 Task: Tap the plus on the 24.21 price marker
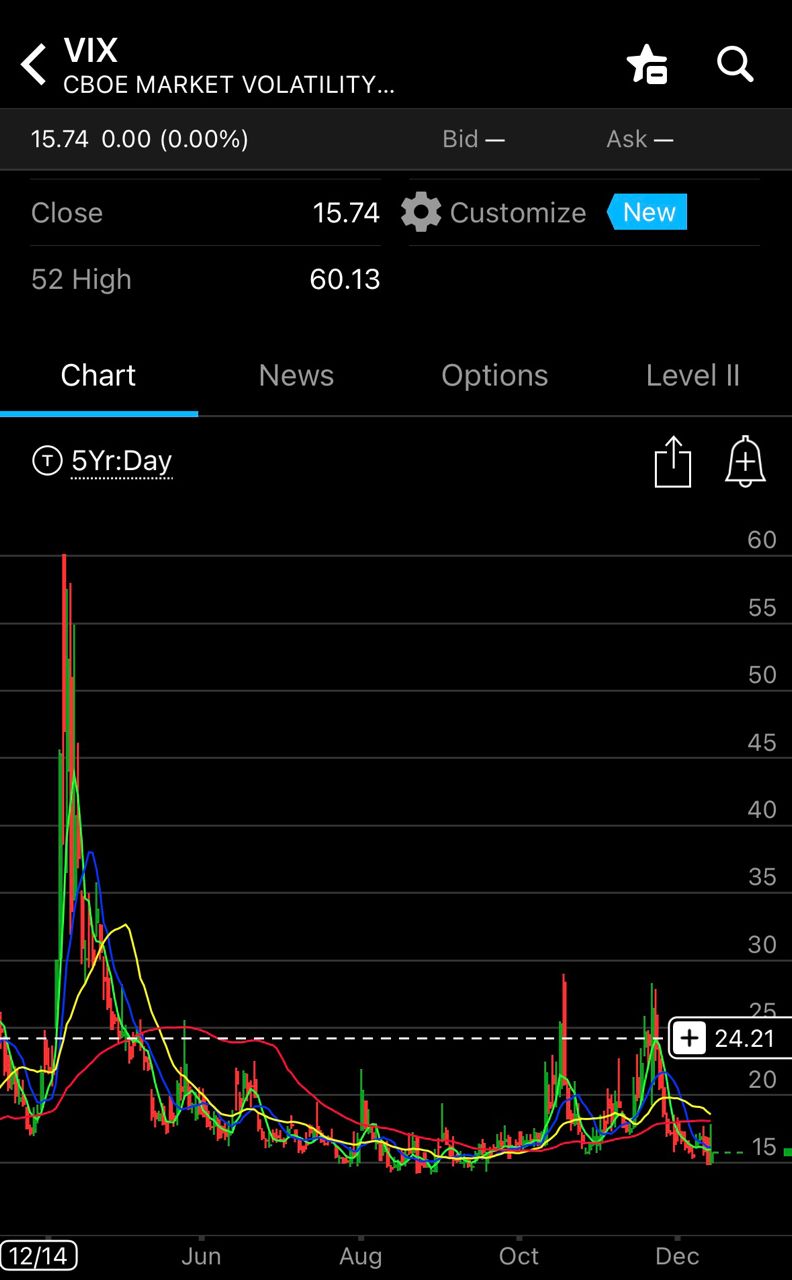(689, 1039)
